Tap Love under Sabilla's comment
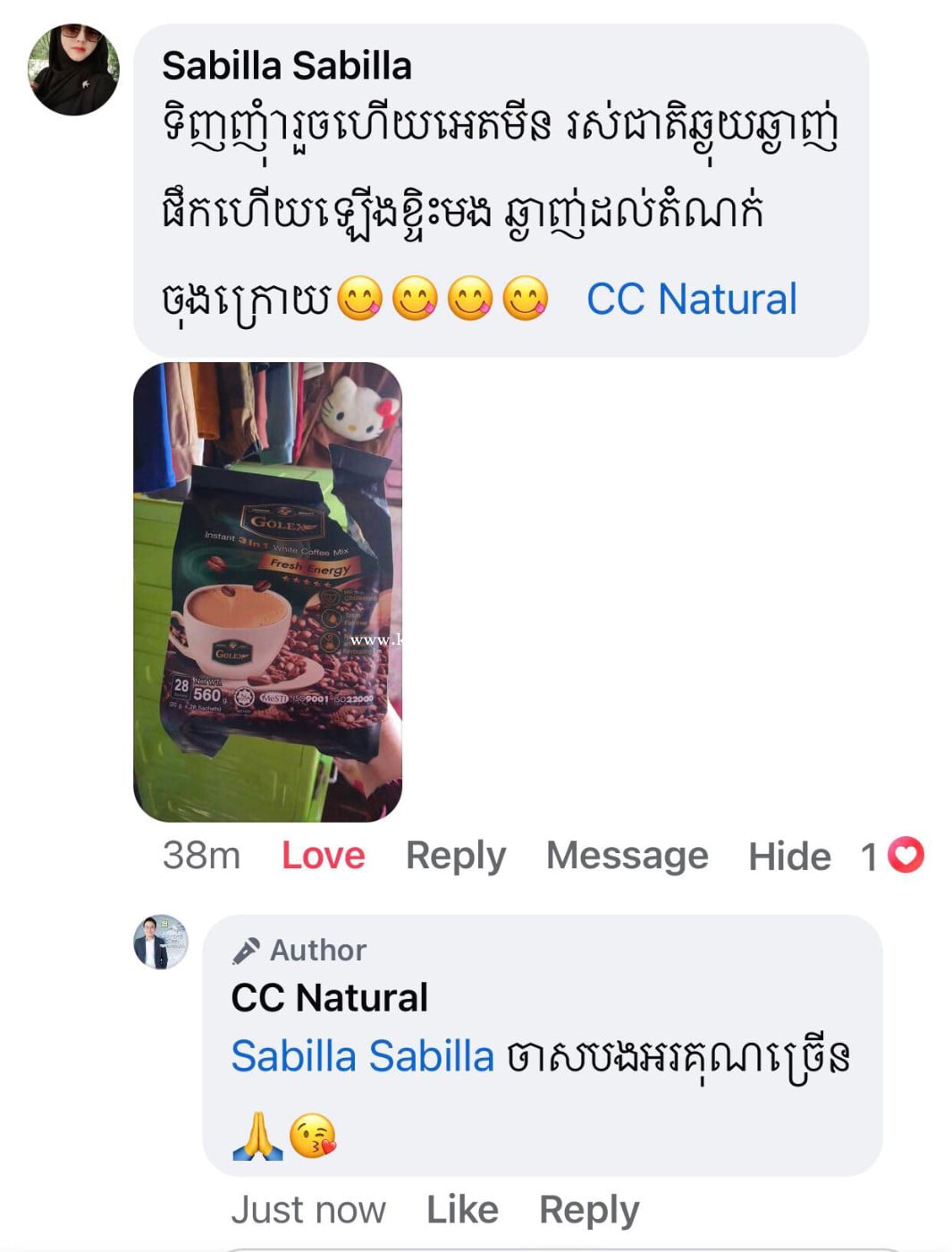952x1252 pixels. point(323,856)
